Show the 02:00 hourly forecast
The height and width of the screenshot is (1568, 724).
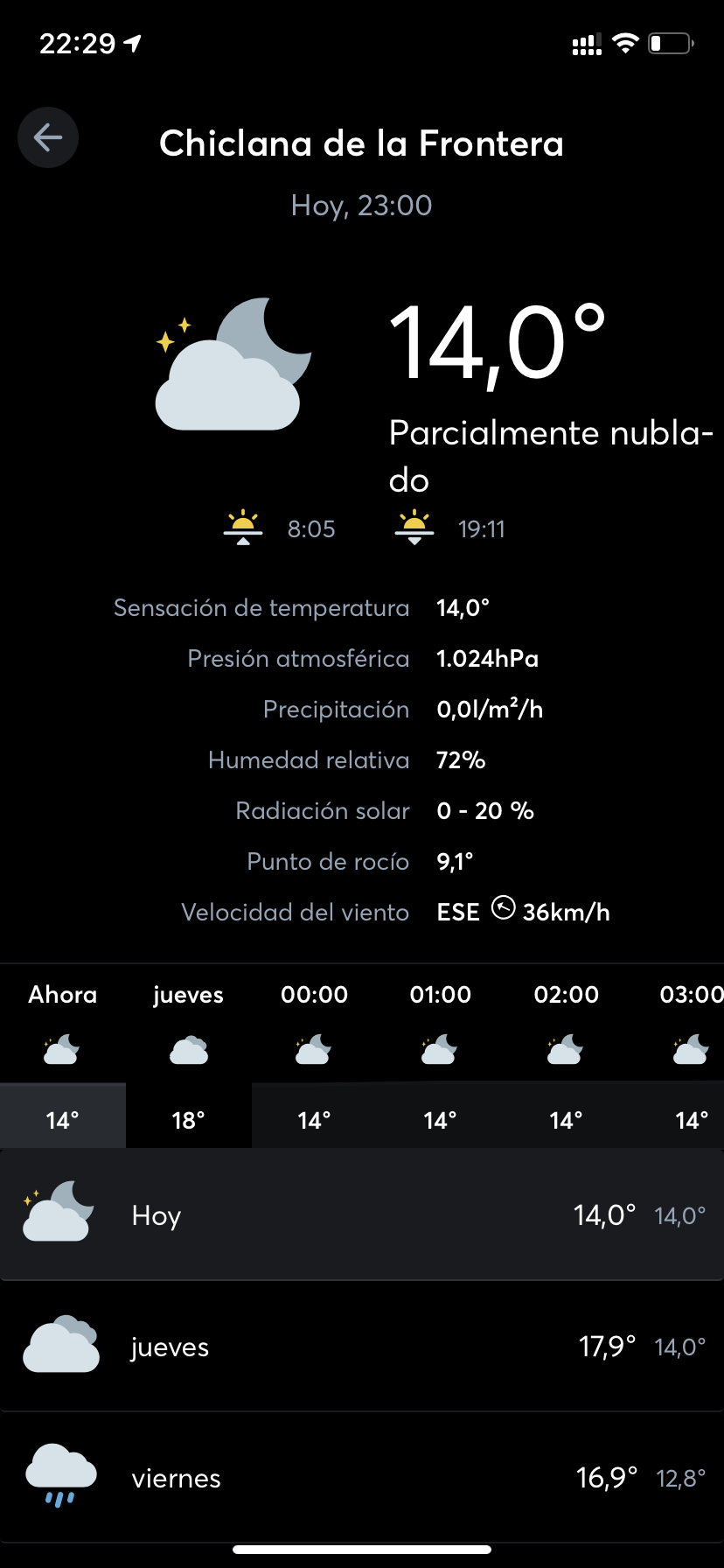[566, 1056]
